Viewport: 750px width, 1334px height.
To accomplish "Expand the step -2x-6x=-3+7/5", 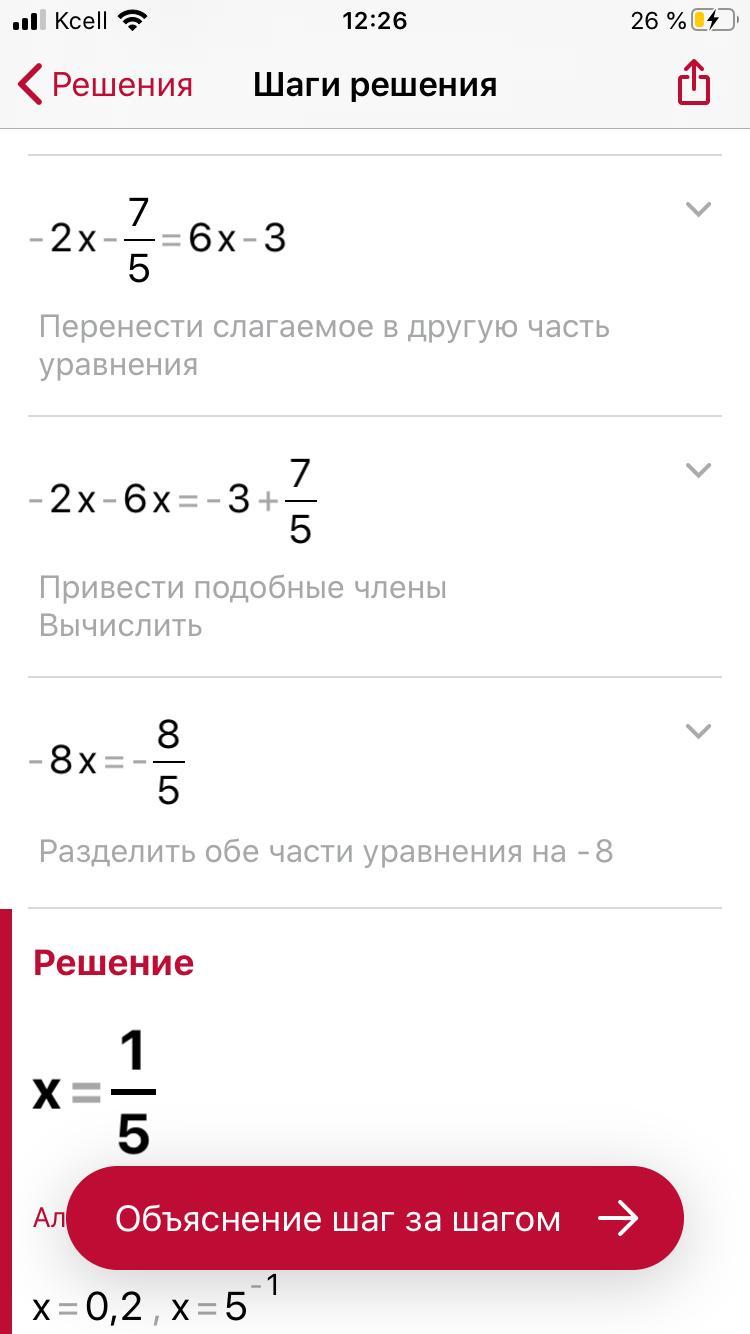I will click(x=697, y=470).
